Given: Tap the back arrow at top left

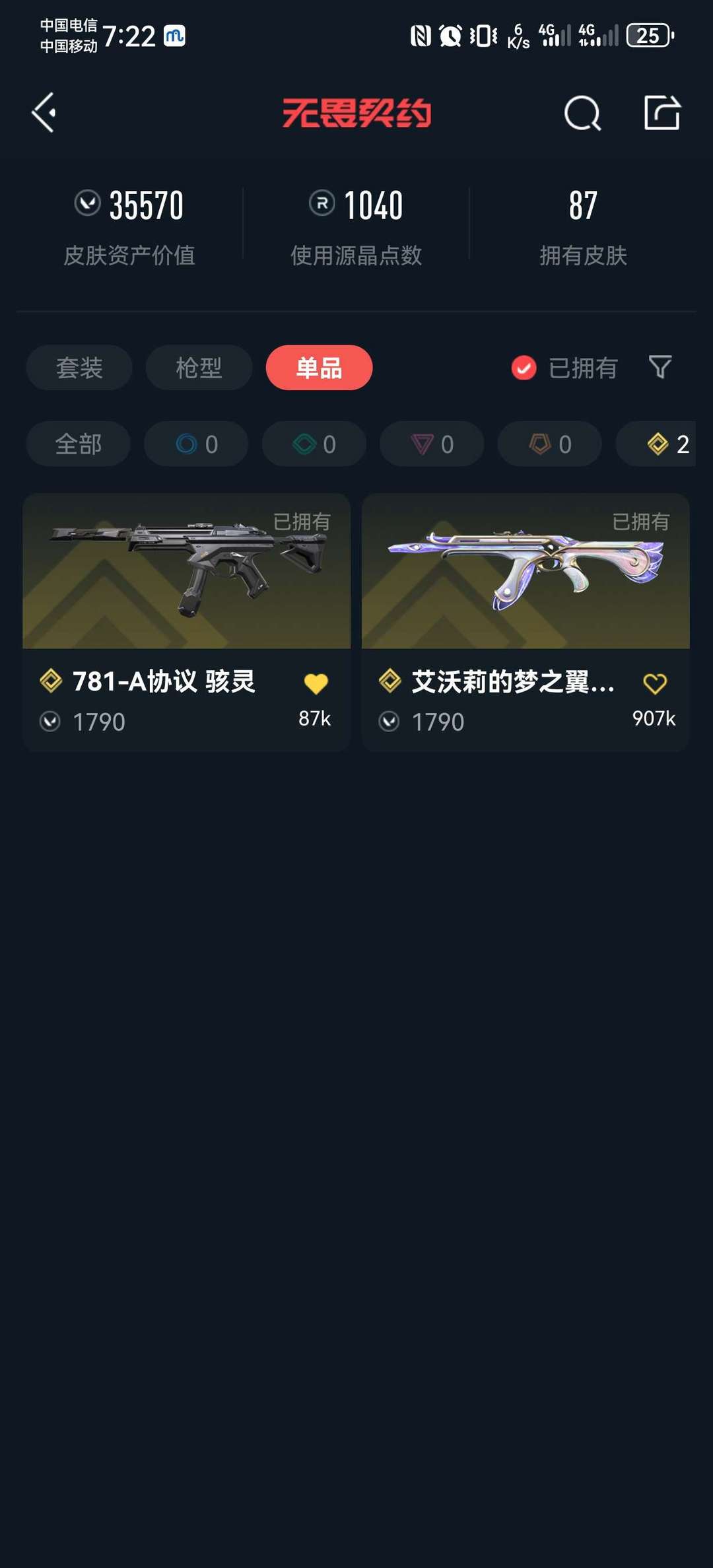Looking at the screenshot, I should coord(44,112).
